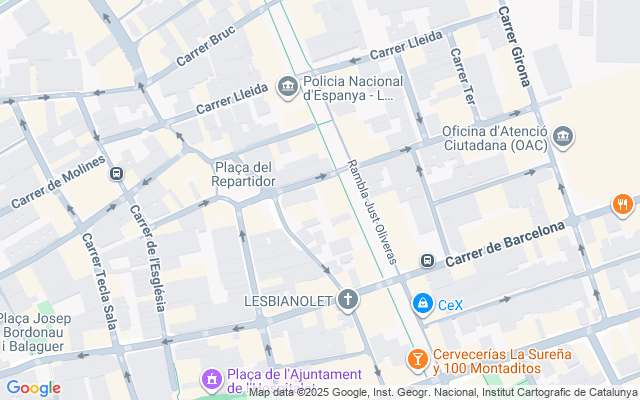Viewport: 640px width, 400px height.
Task: Tap the bus stop on Carrer de Barcelona
Action: coord(428,261)
